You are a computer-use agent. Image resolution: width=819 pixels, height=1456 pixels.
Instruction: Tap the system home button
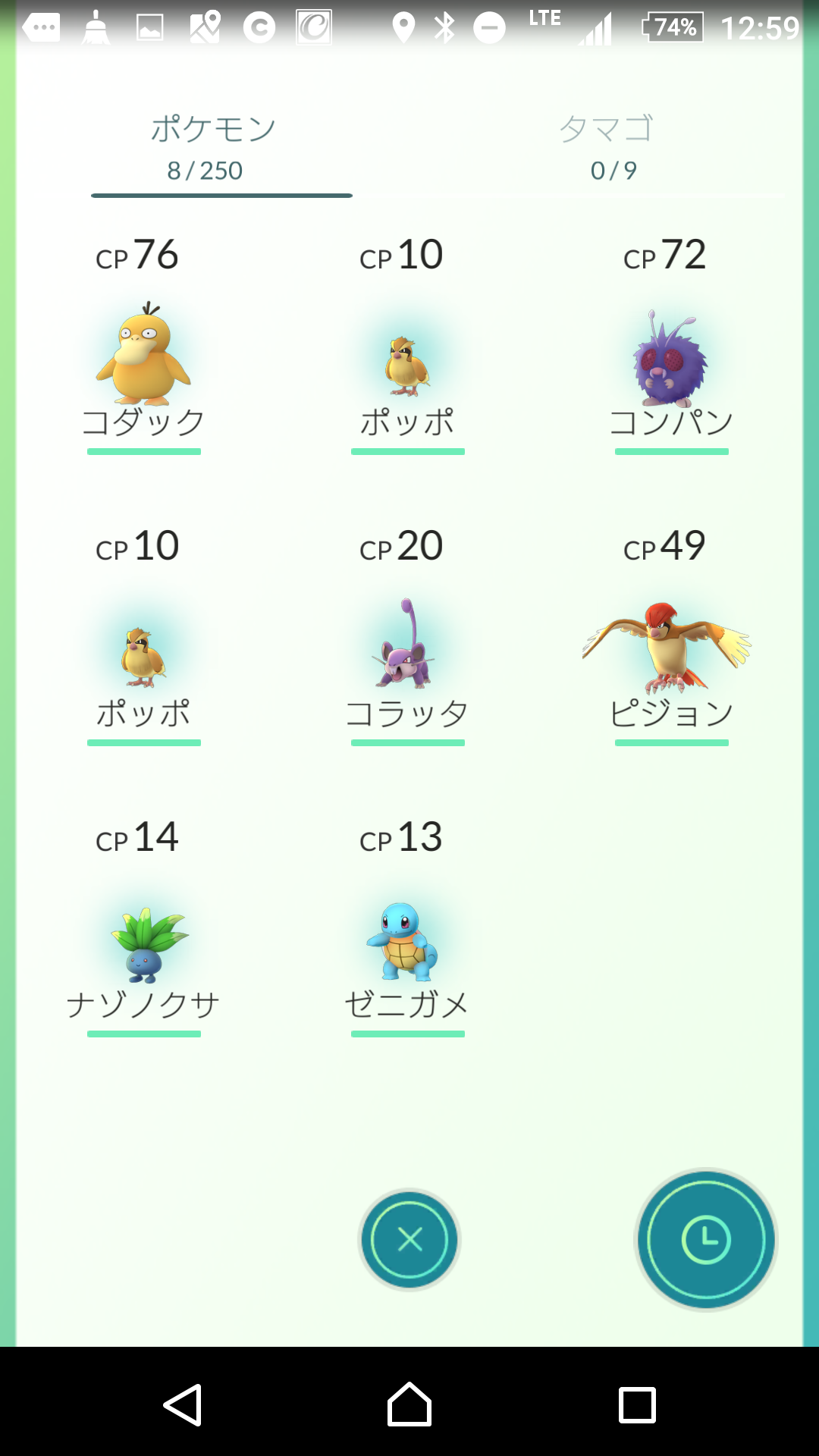(x=409, y=1405)
